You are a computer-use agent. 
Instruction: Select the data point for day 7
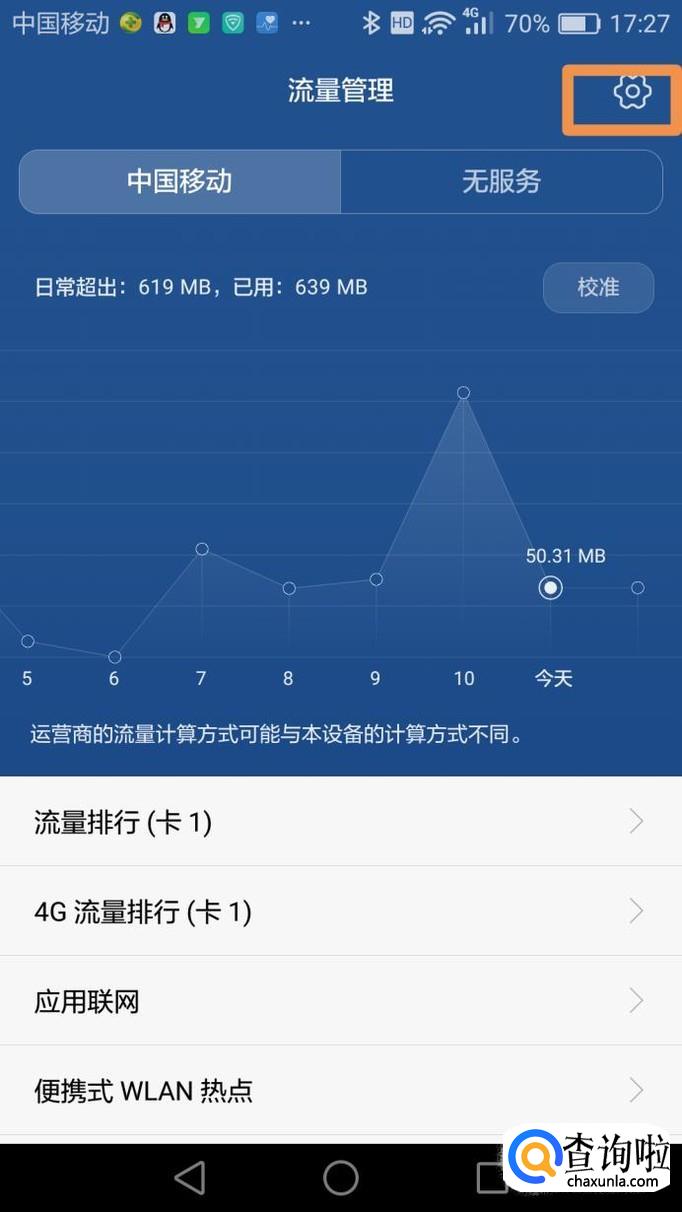click(202, 549)
